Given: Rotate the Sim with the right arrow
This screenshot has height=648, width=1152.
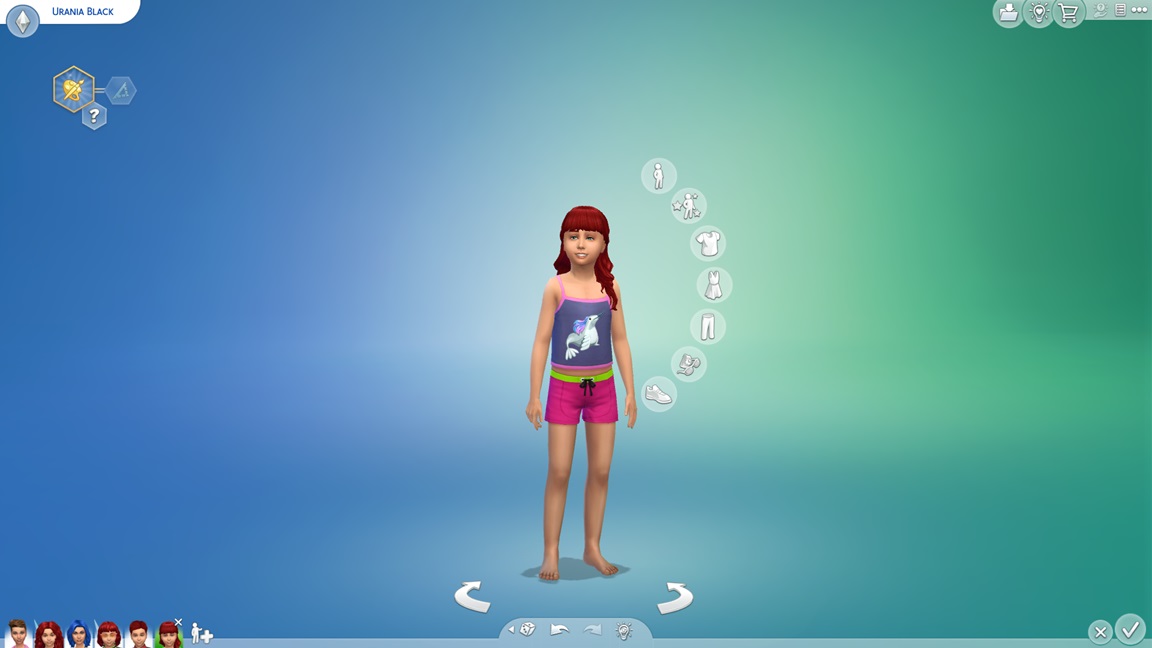Looking at the screenshot, I should [675, 597].
